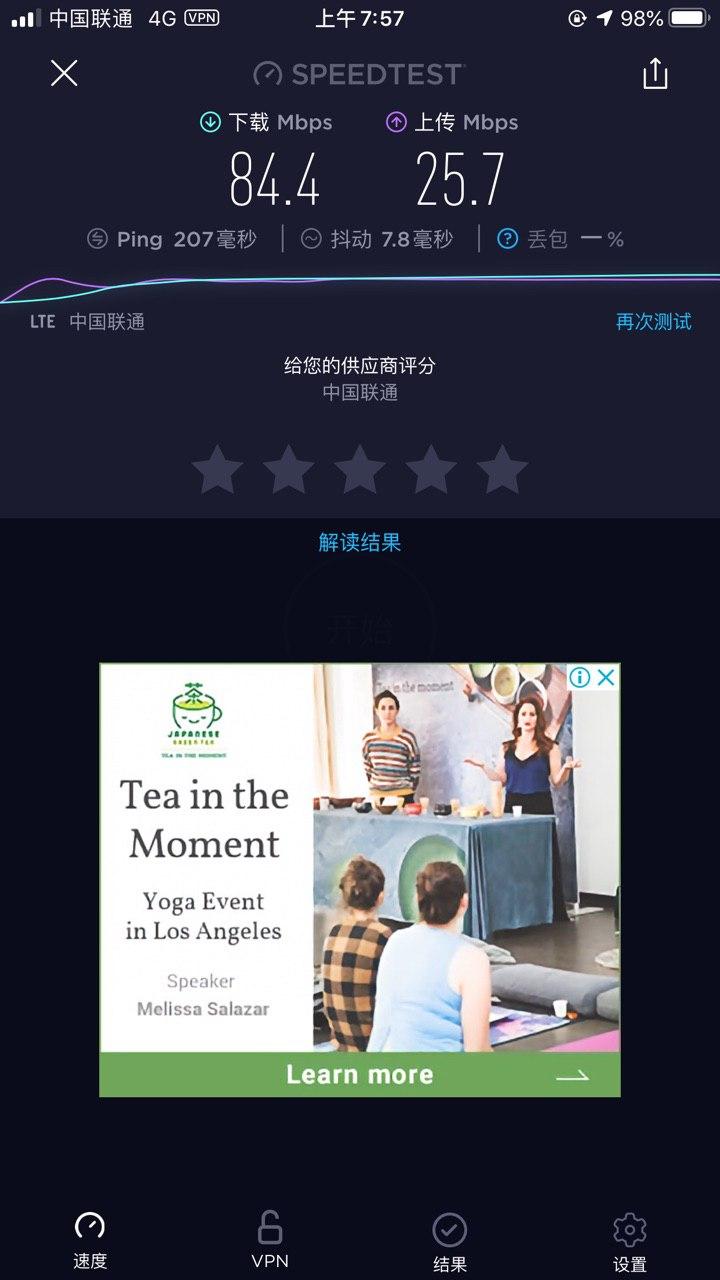This screenshot has height=1280, width=720.
Task: Tap Learn more on the ad
Action: pos(360,1075)
